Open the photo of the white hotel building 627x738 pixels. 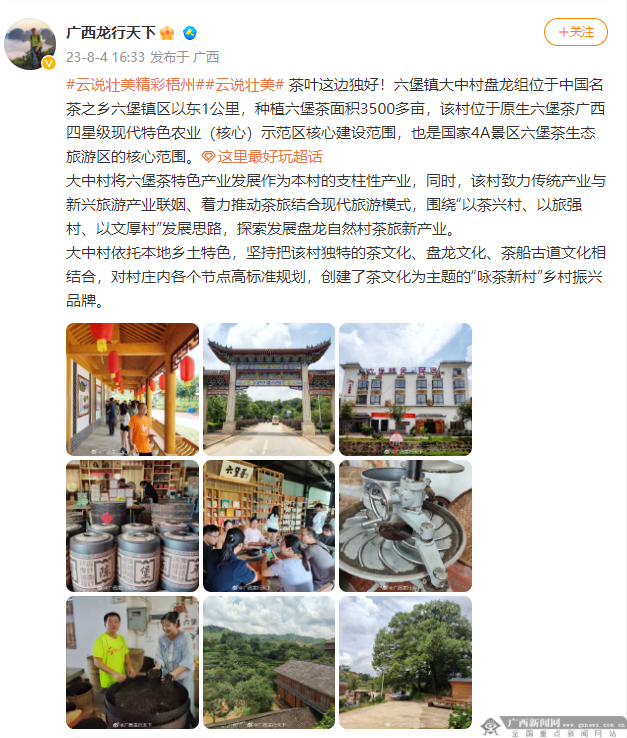click(405, 389)
